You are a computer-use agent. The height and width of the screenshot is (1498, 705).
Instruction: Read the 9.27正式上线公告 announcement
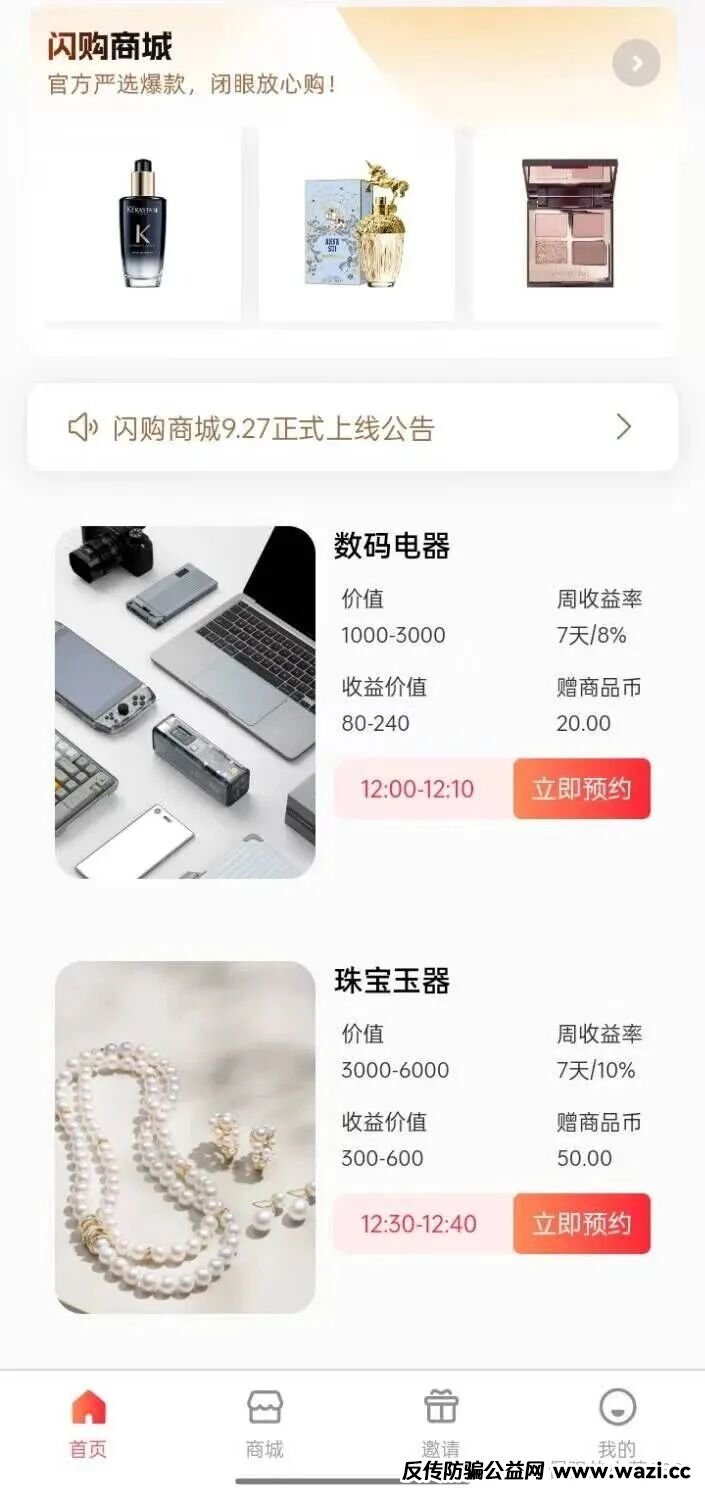coord(352,428)
